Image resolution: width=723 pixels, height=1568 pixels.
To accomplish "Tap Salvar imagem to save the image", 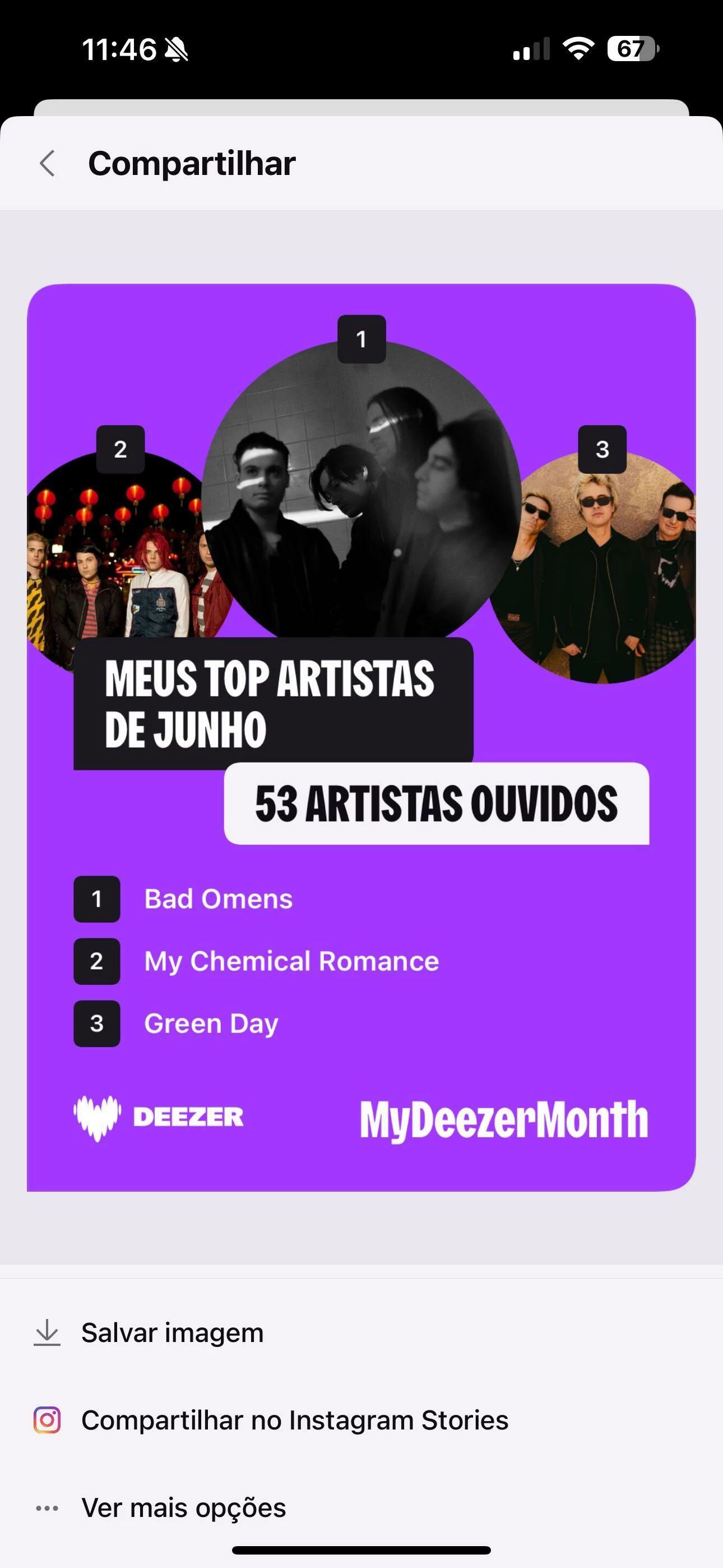I will coord(172,1332).
